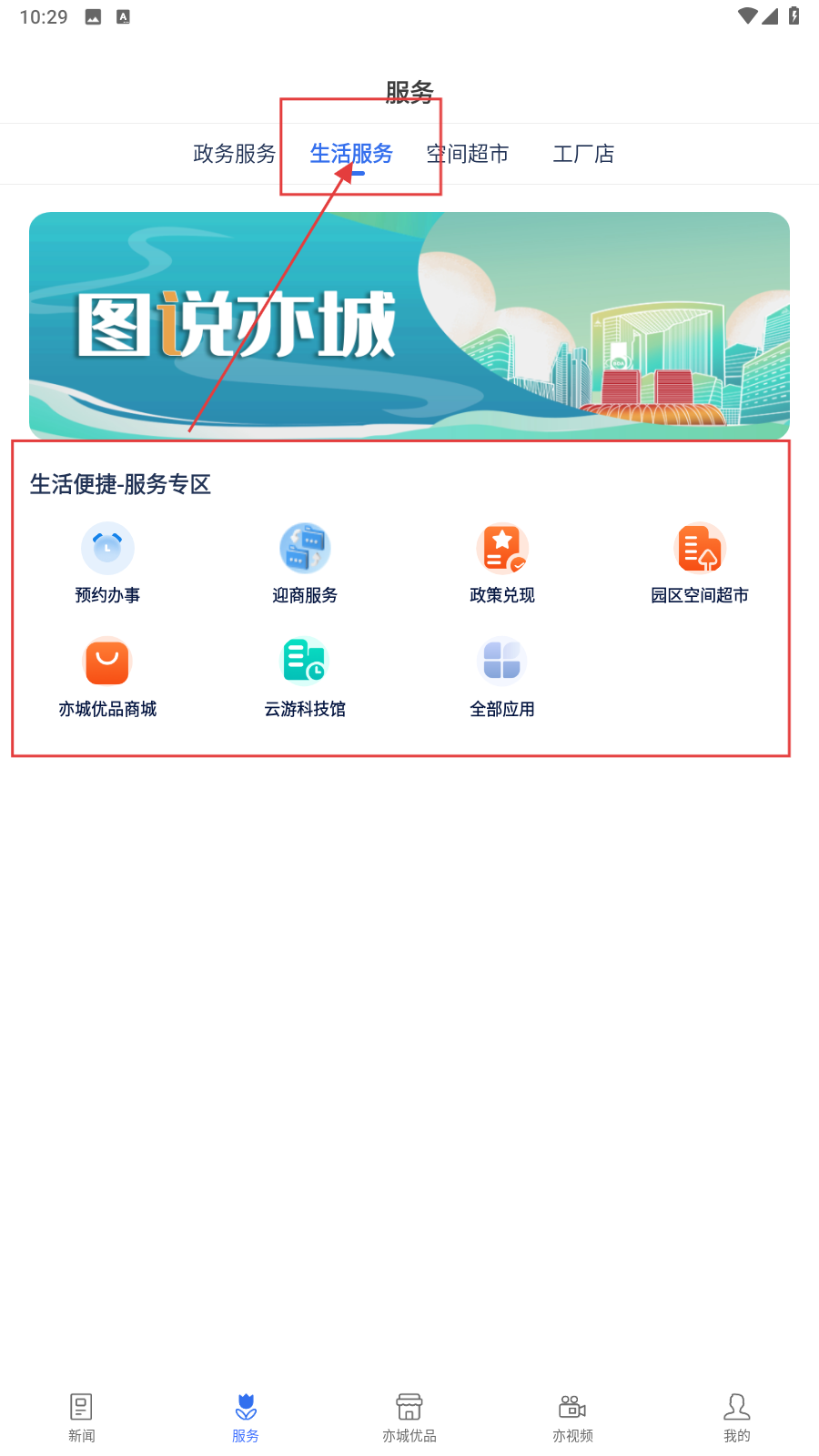Open the 亦城优品 bottom tab
Screen dimensions: 819x1456
pyautogui.click(x=409, y=1417)
